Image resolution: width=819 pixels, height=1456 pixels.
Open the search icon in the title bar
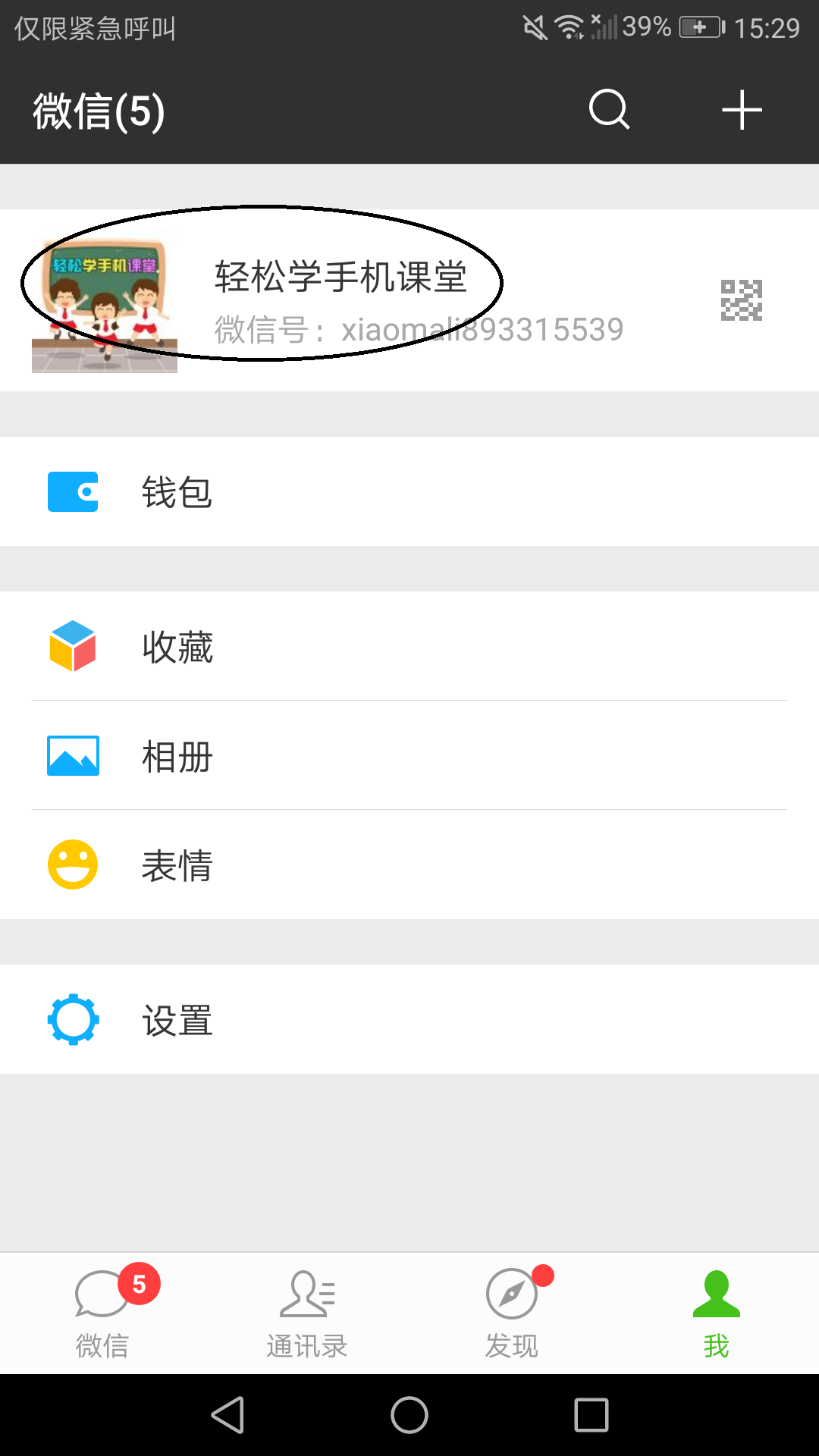[x=609, y=110]
